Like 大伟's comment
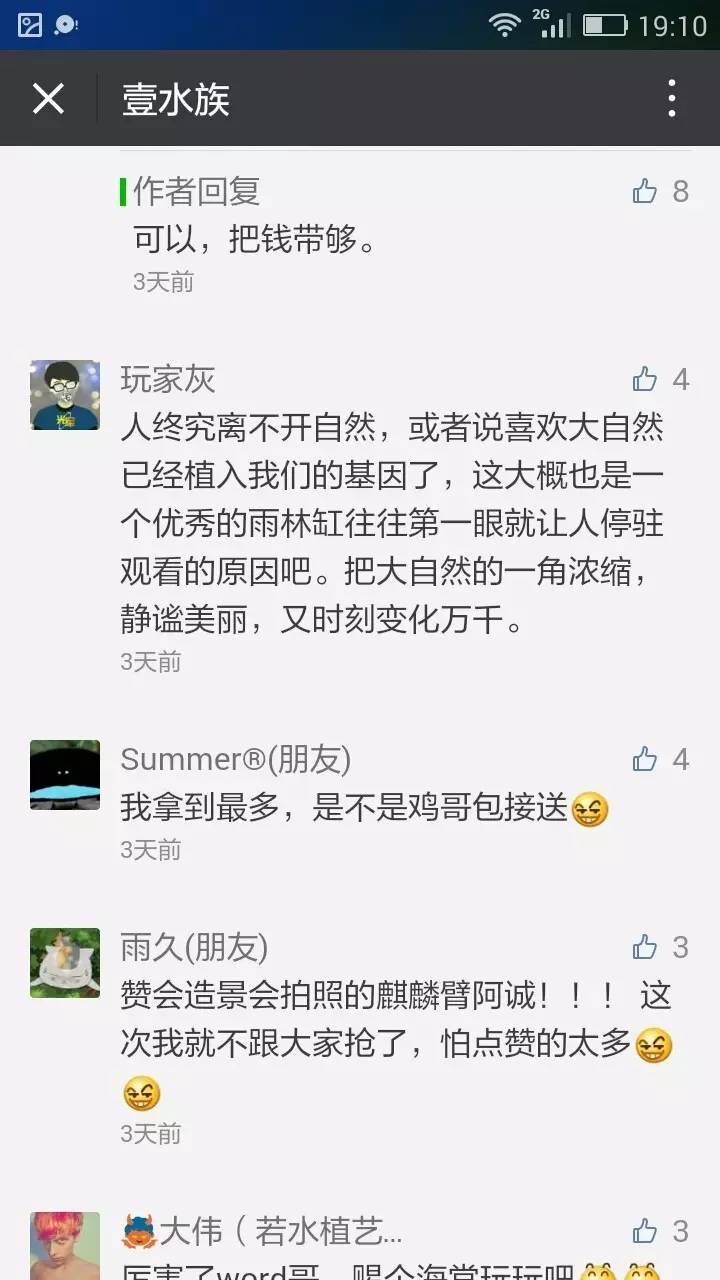 coord(646,1231)
